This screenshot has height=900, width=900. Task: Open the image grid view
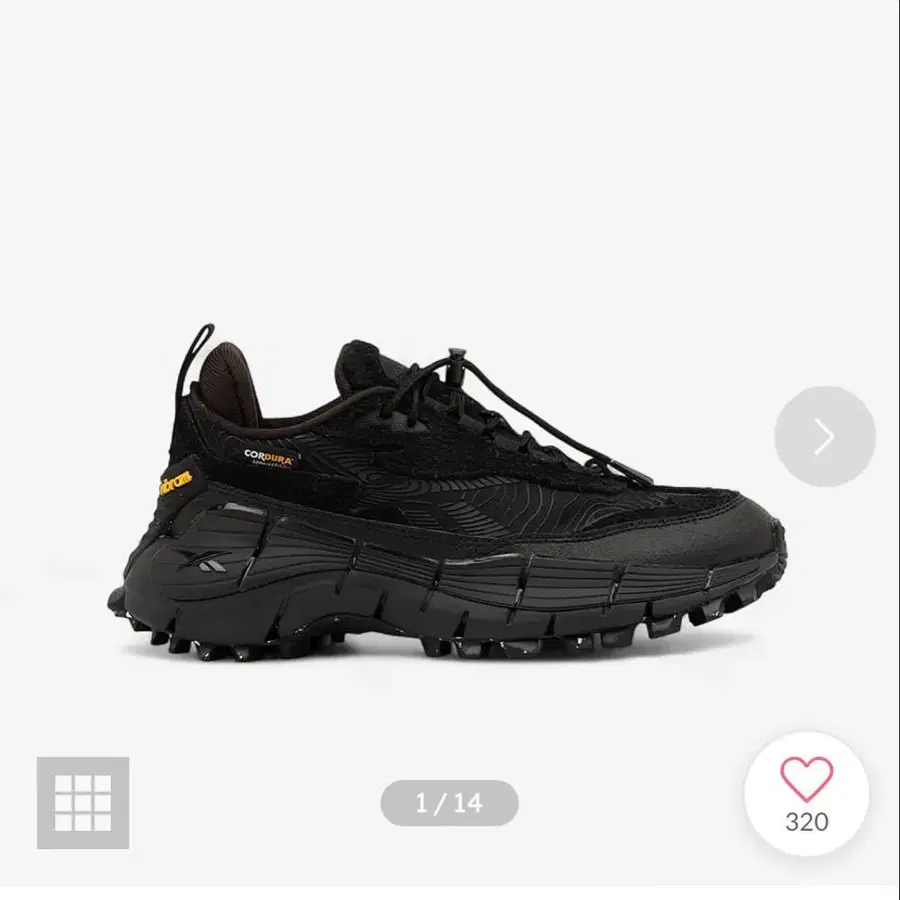point(83,803)
